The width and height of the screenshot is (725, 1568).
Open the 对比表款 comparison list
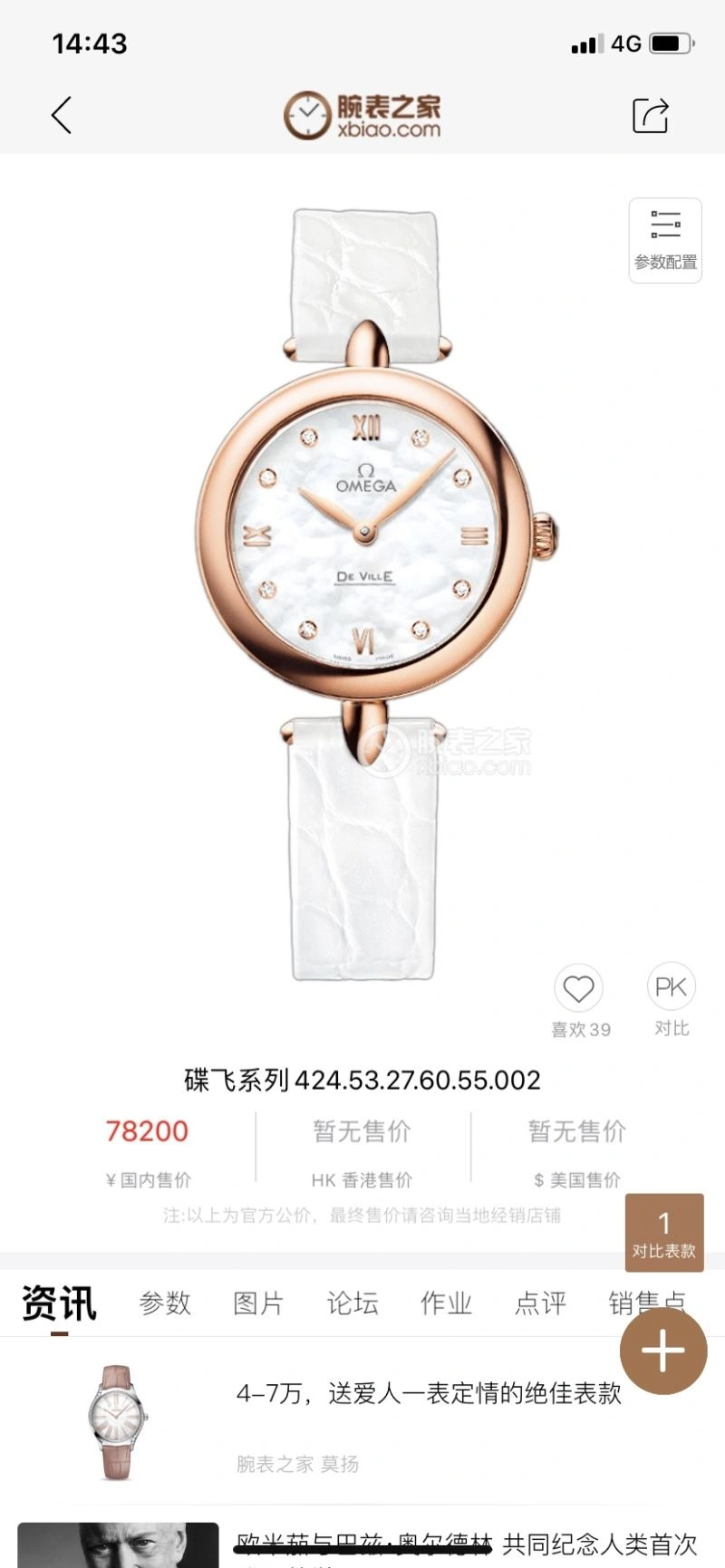(663, 1232)
